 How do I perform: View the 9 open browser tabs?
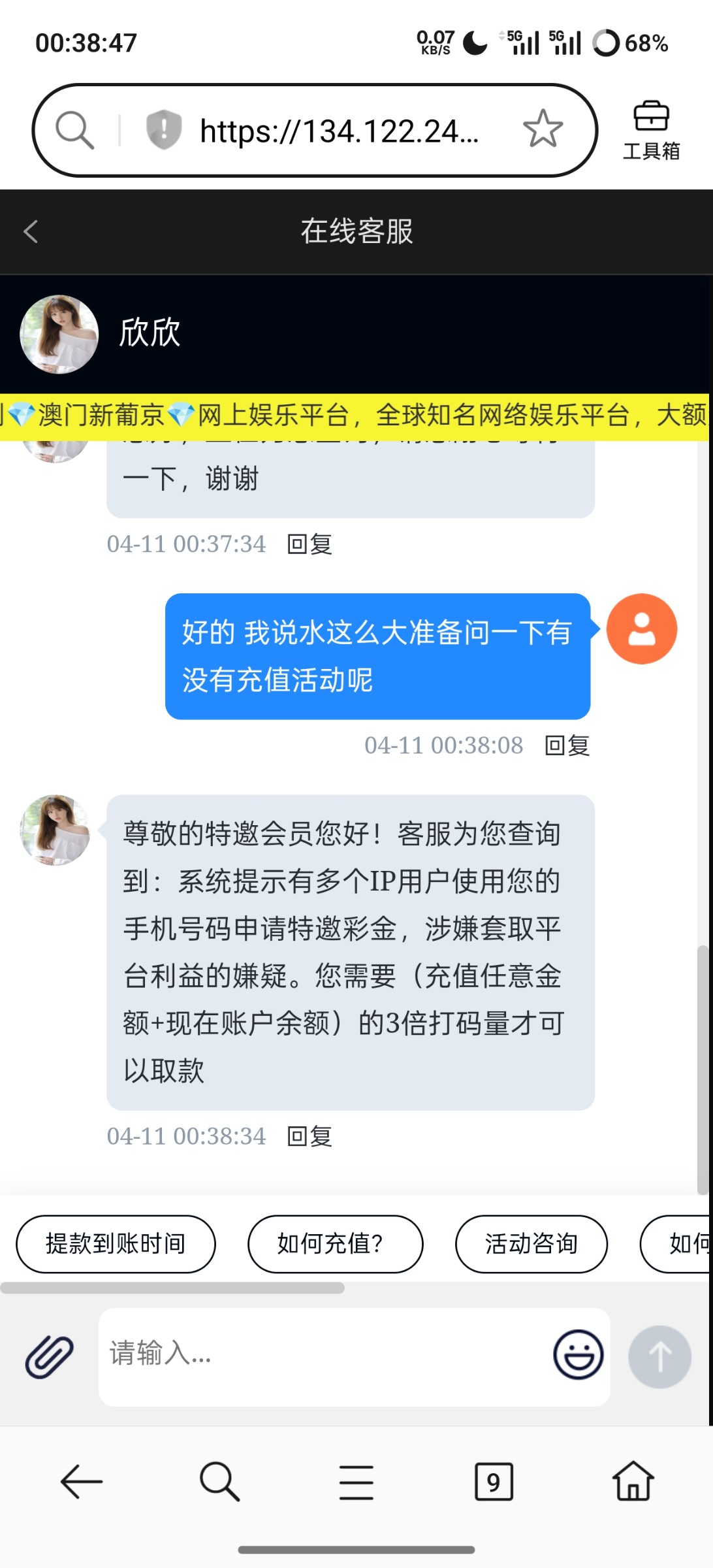[x=494, y=1481]
